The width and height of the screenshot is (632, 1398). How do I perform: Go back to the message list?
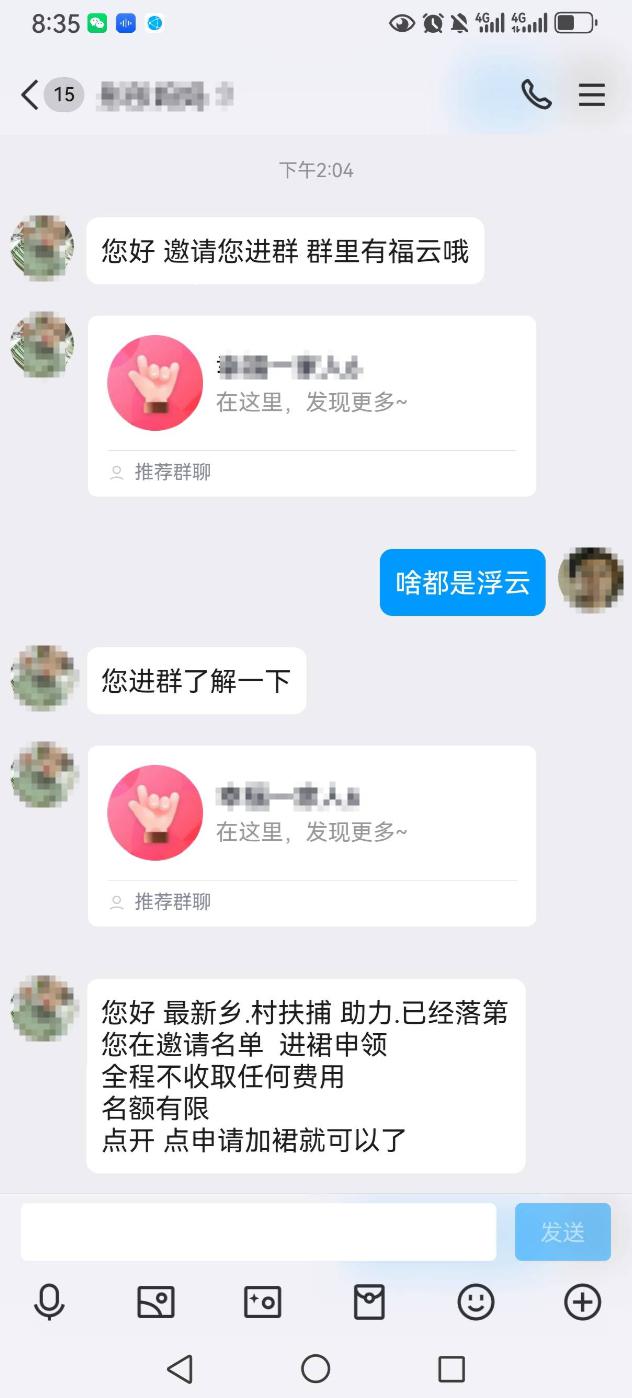[30, 95]
